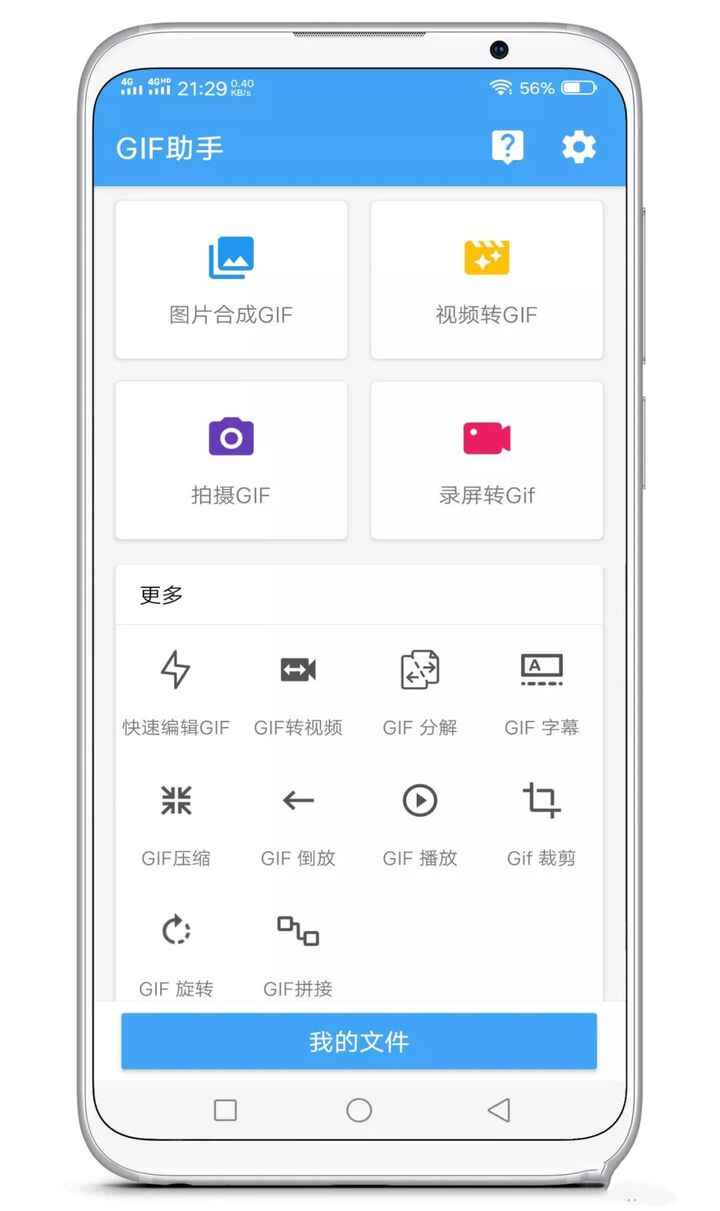Select GIF 倒放 reverse option
Viewport: 720px width, 1211px height.
[298, 820]
